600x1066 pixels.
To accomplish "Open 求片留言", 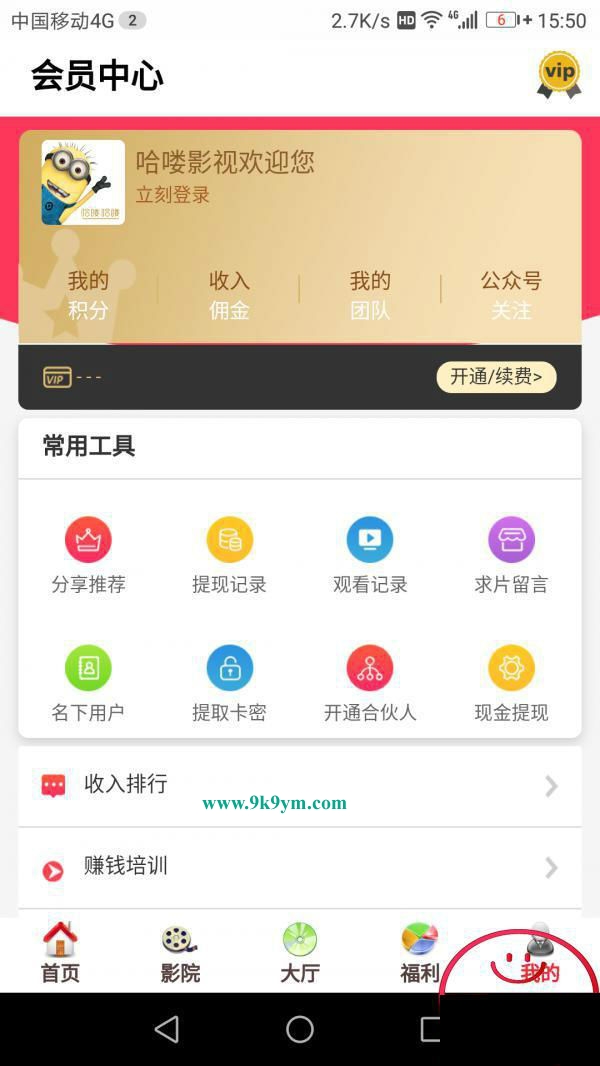I will click(x=511, y=556).
